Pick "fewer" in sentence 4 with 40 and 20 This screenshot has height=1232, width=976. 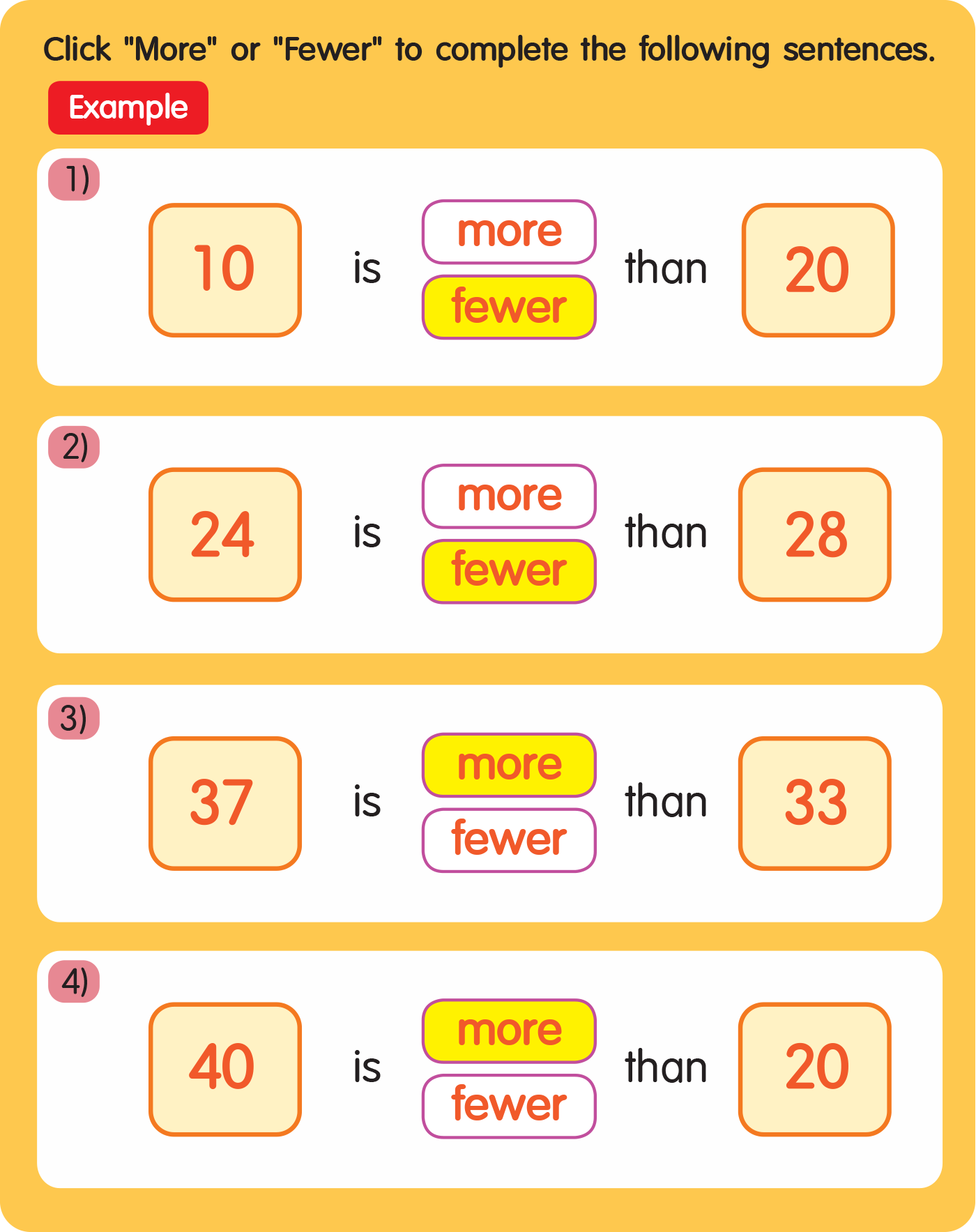509,1106
